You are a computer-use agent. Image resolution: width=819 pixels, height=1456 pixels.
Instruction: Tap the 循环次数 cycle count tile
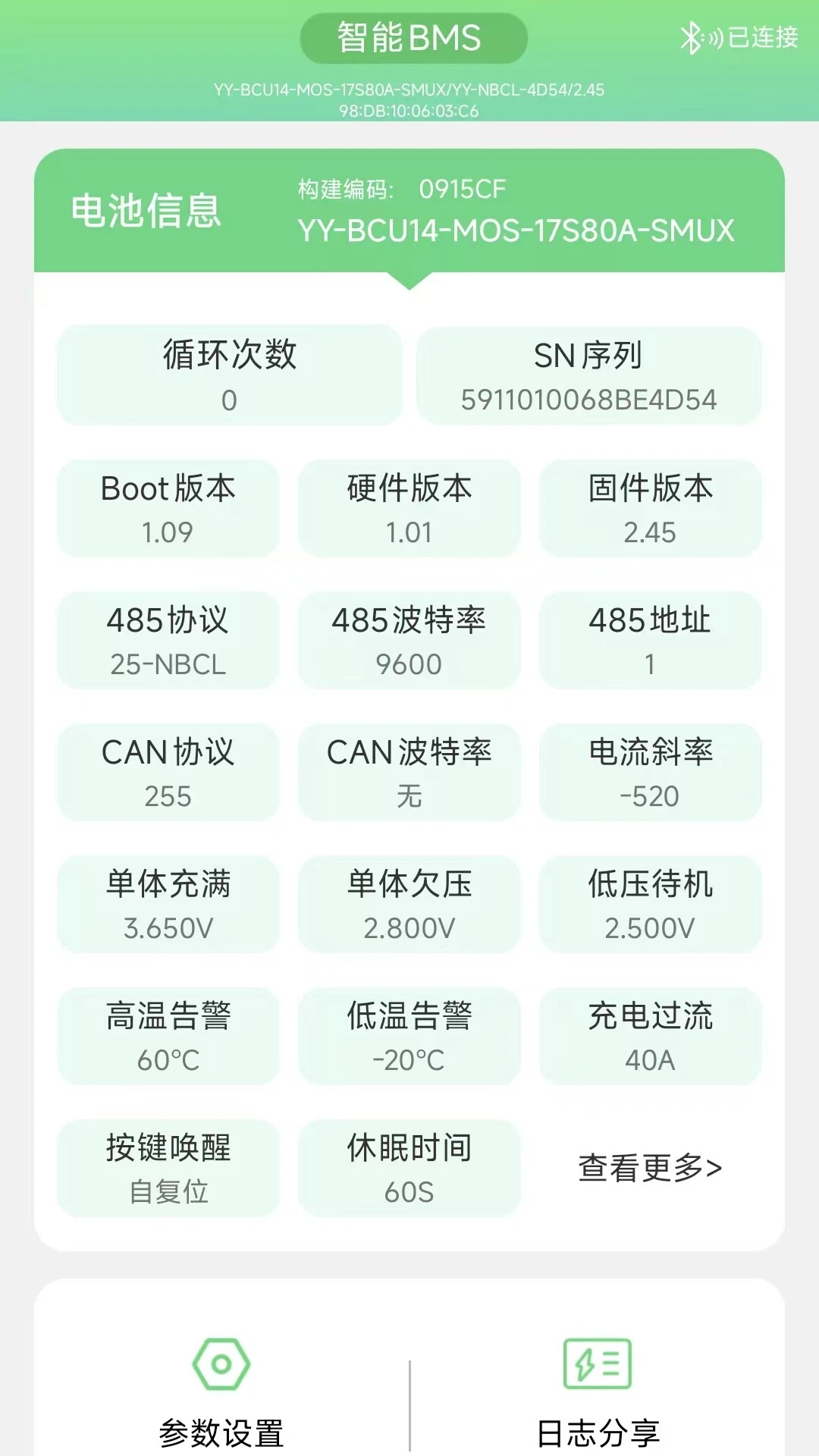[x=229, y=375]
